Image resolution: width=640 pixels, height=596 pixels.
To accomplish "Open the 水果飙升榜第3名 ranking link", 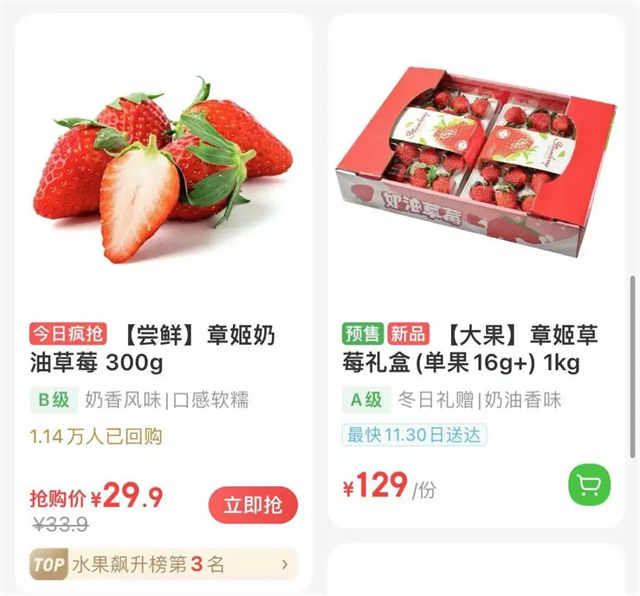I will coord(163,565).
